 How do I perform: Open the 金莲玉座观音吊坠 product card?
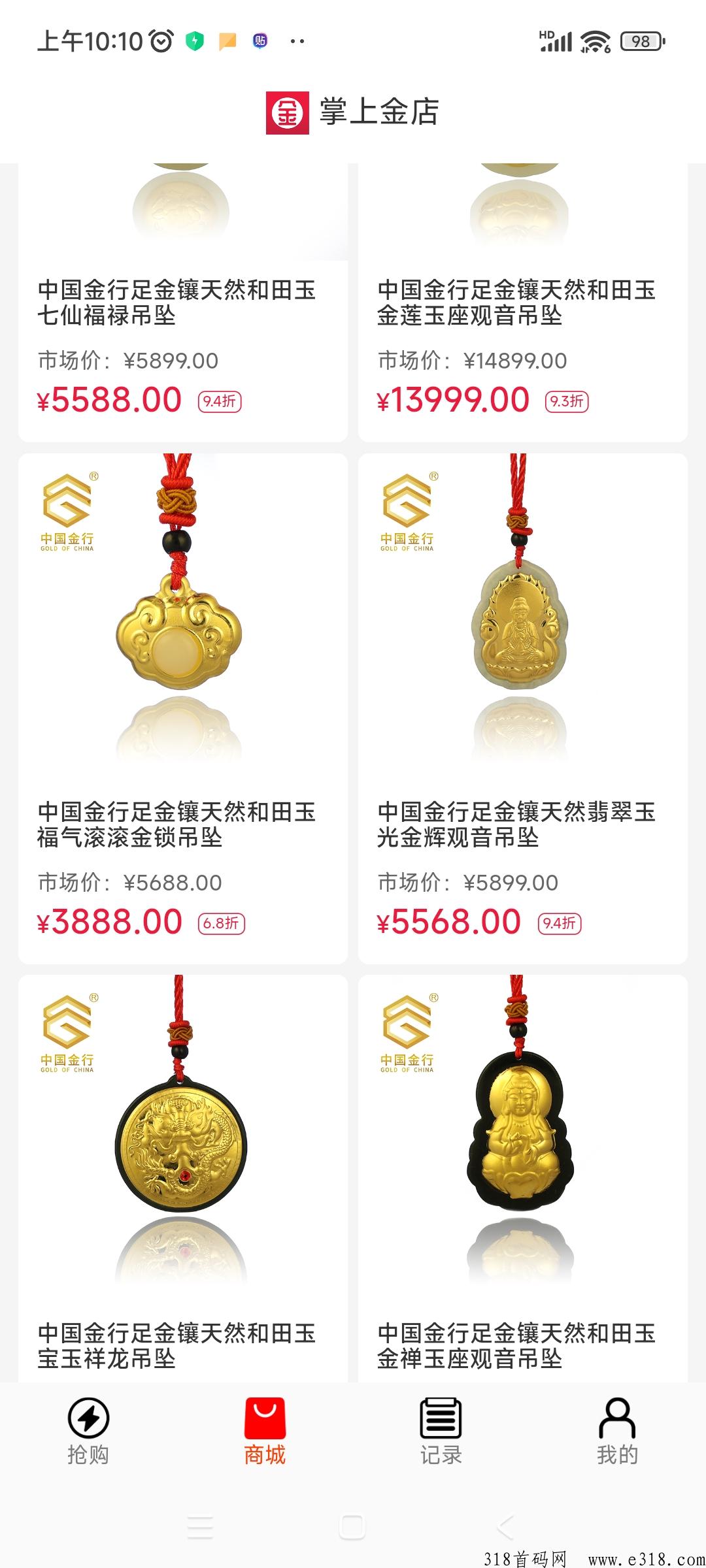522,302
